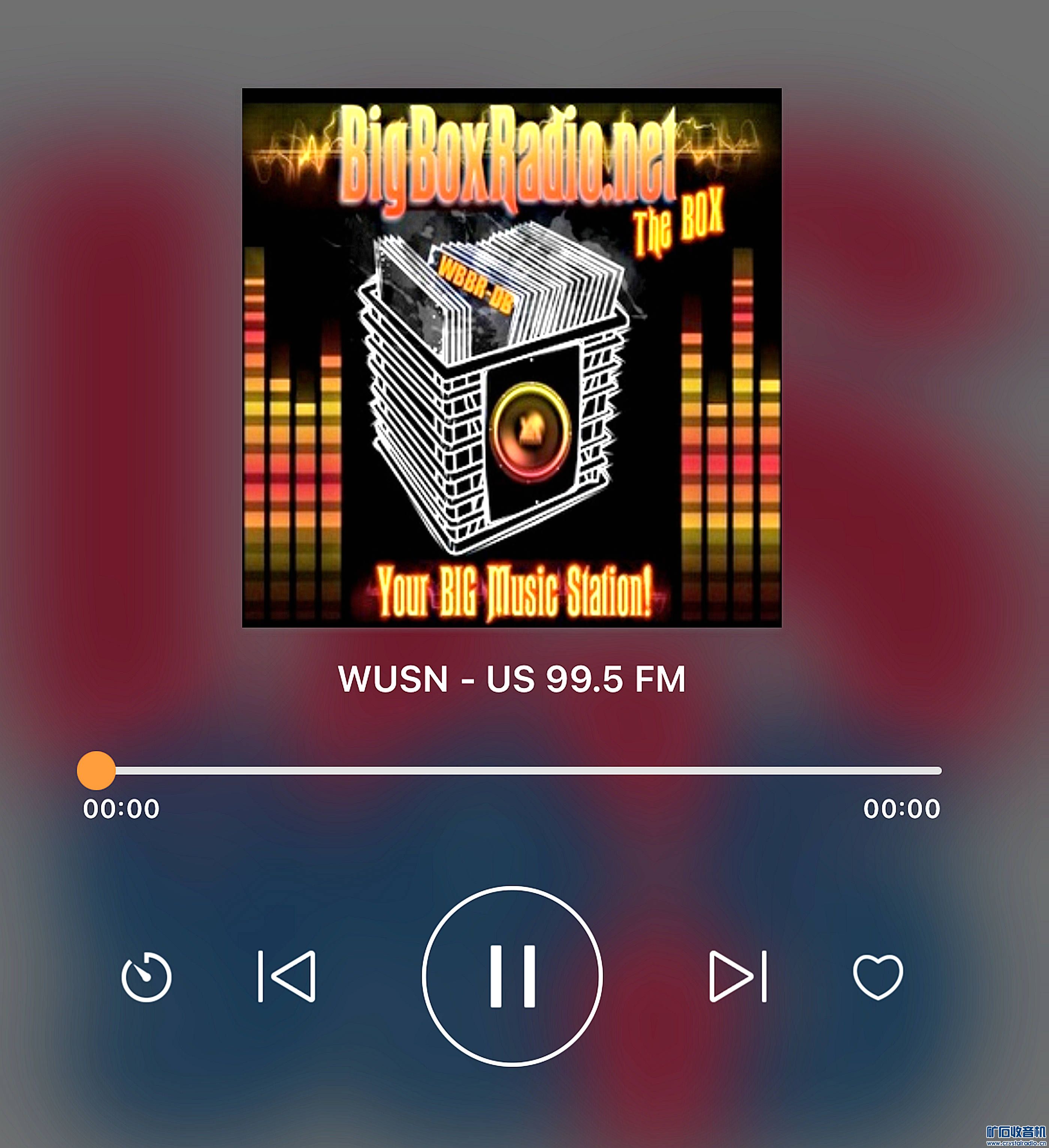
Task: Open the sleep timer
Action: point(146,977)
